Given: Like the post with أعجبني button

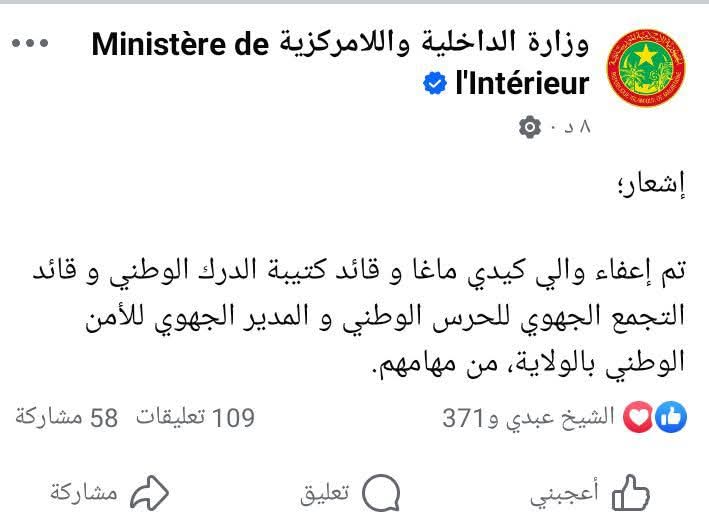Looking at the screenshot, I should (x=589, y=492).
